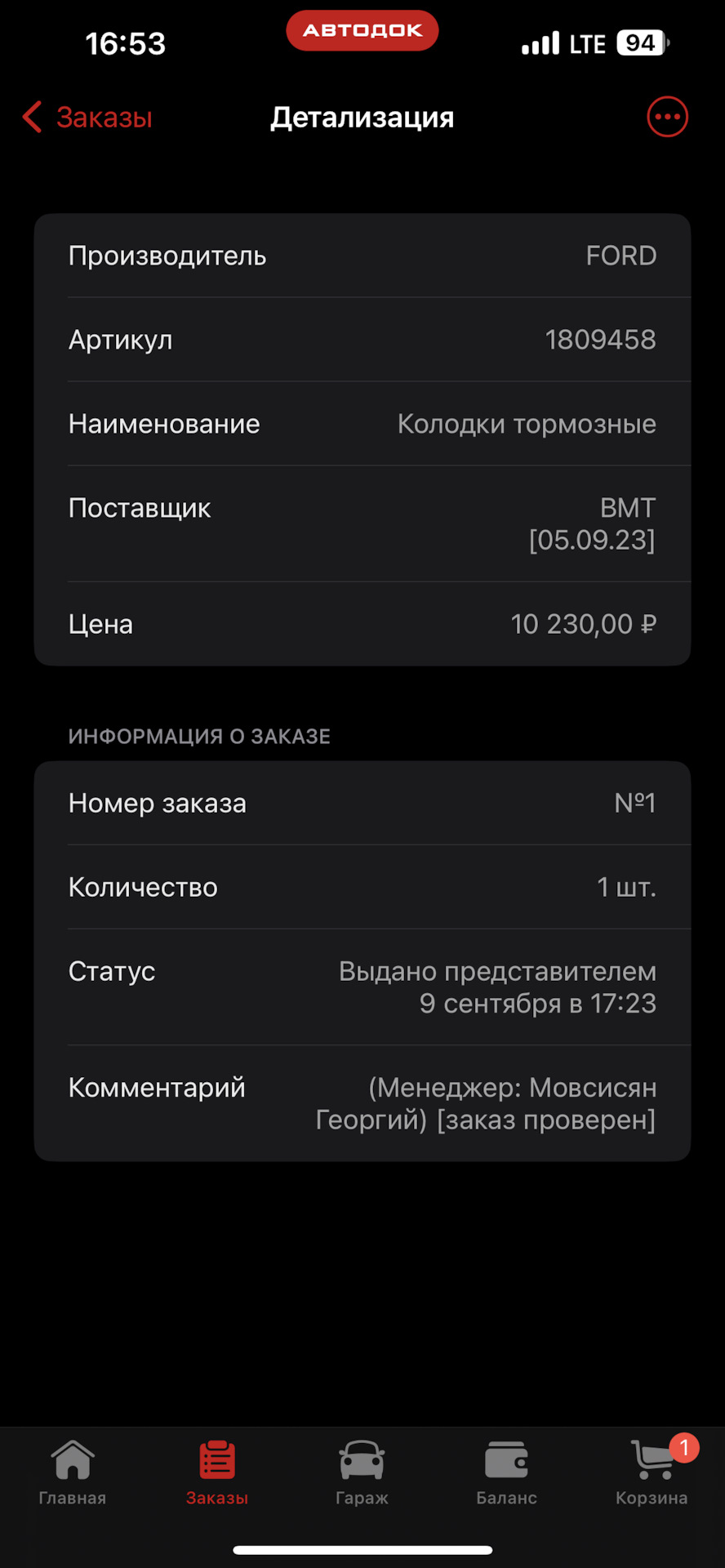Open the three-dot options menu
The height and width of the screenshot is (1568, 725).
[667, 117]
